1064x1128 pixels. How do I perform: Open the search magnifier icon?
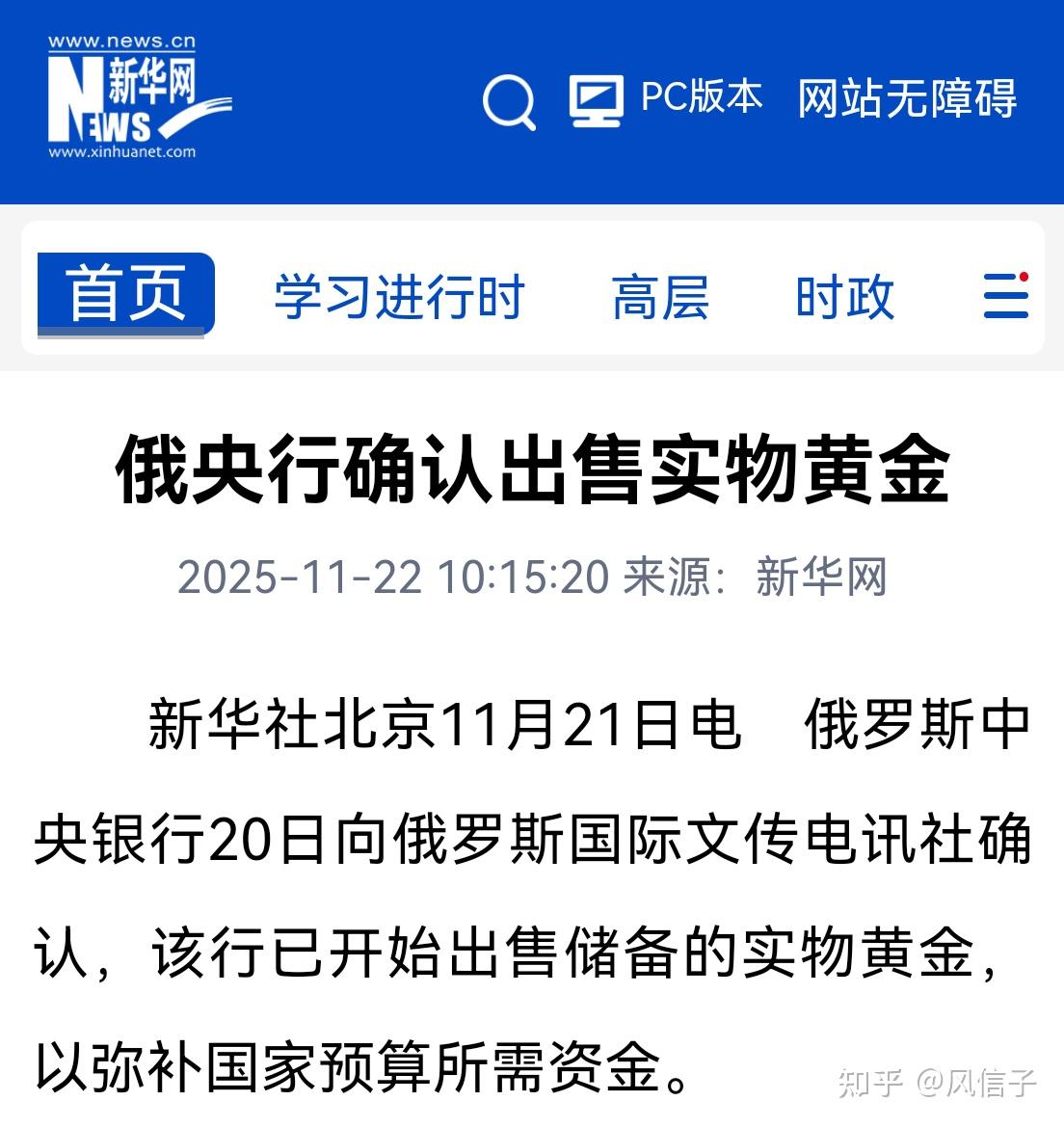click(509, 101)
